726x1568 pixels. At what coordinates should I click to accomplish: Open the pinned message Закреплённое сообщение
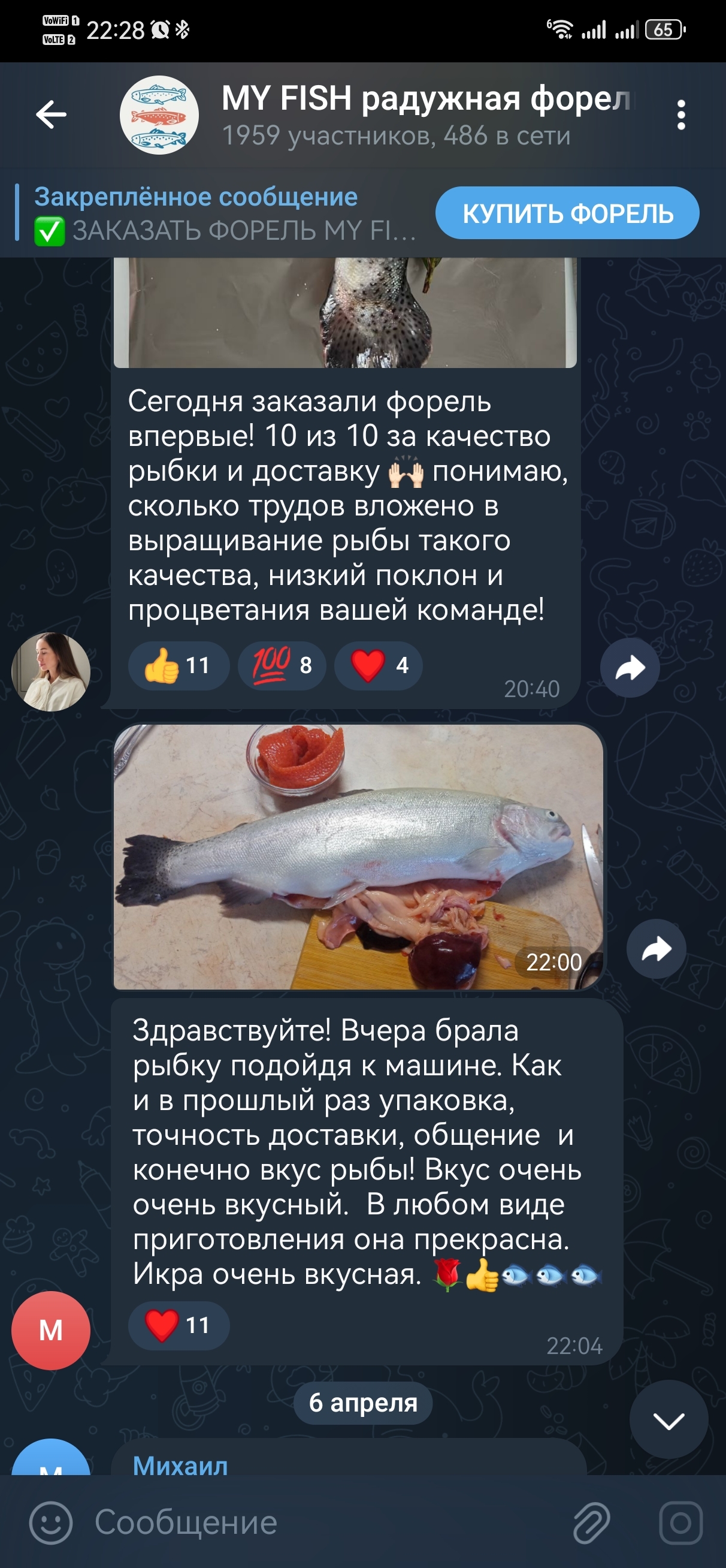(x=219, y=213)
